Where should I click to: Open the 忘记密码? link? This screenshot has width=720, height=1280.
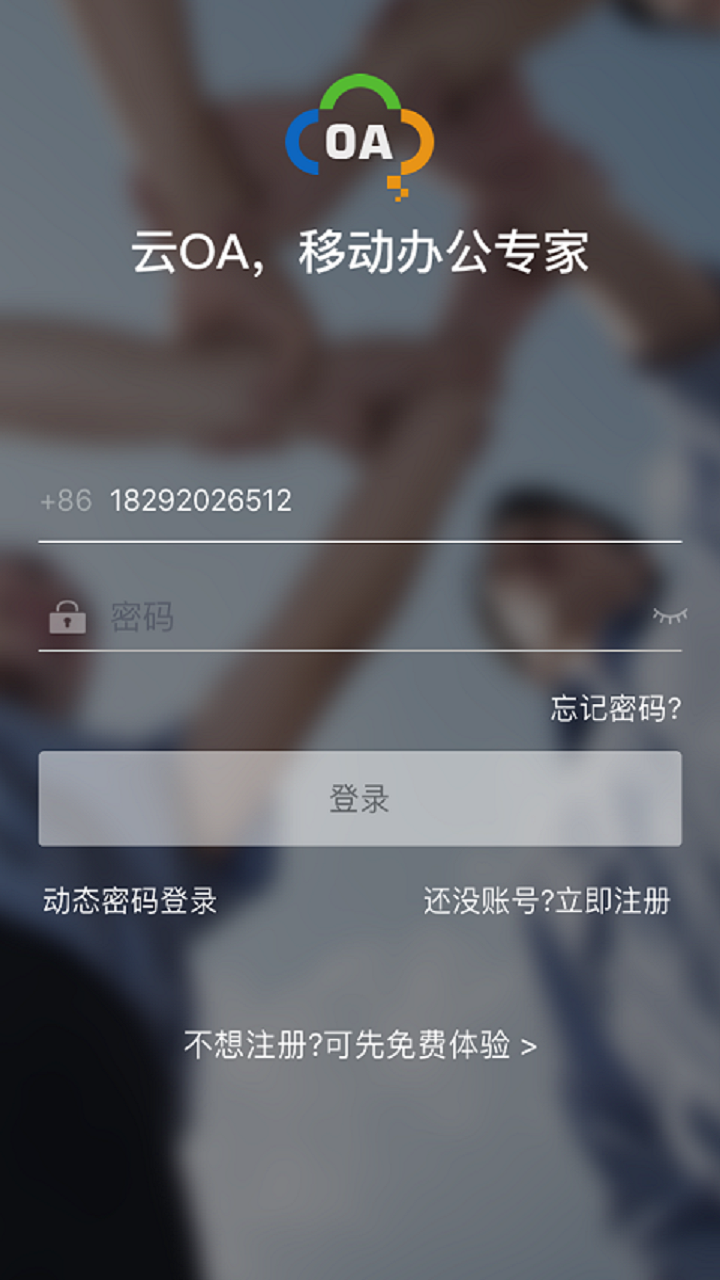(615, 709)
